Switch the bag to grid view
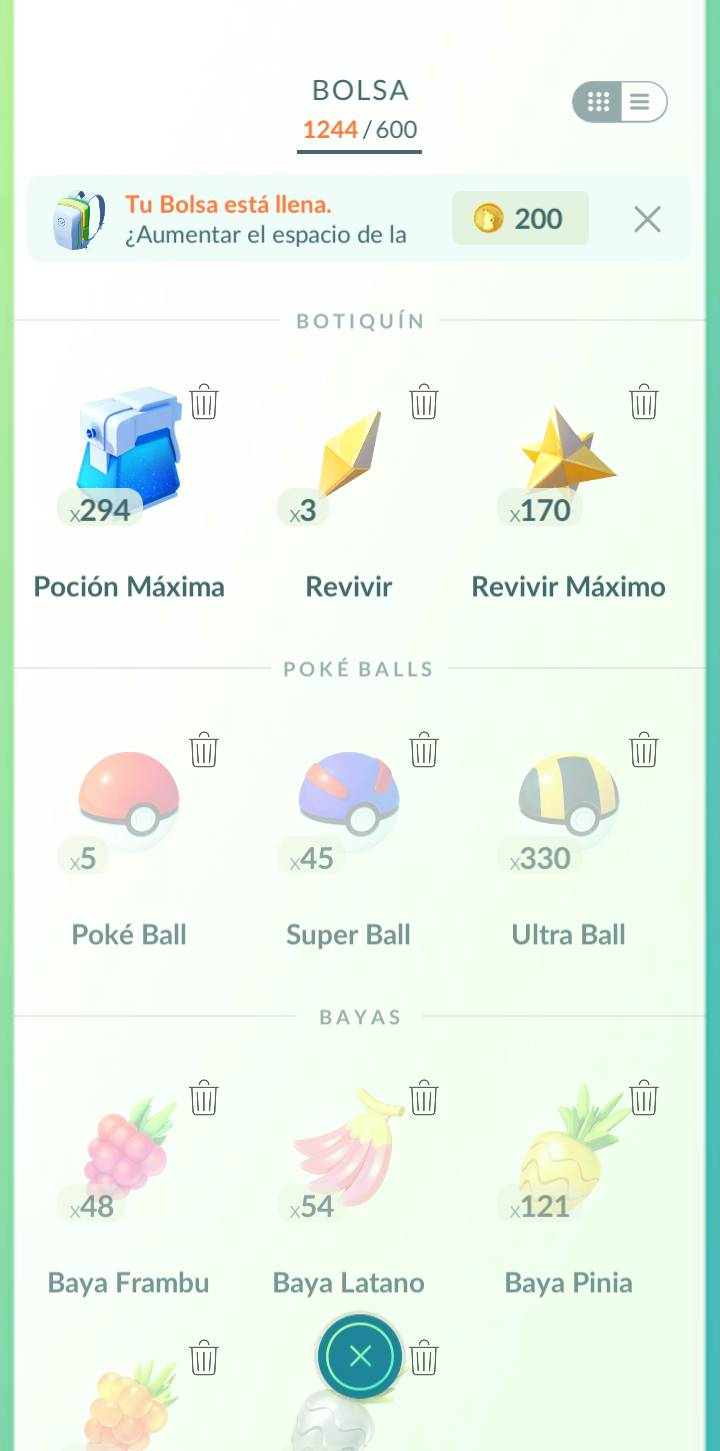 pyautogui.click(x=598, y=102)
